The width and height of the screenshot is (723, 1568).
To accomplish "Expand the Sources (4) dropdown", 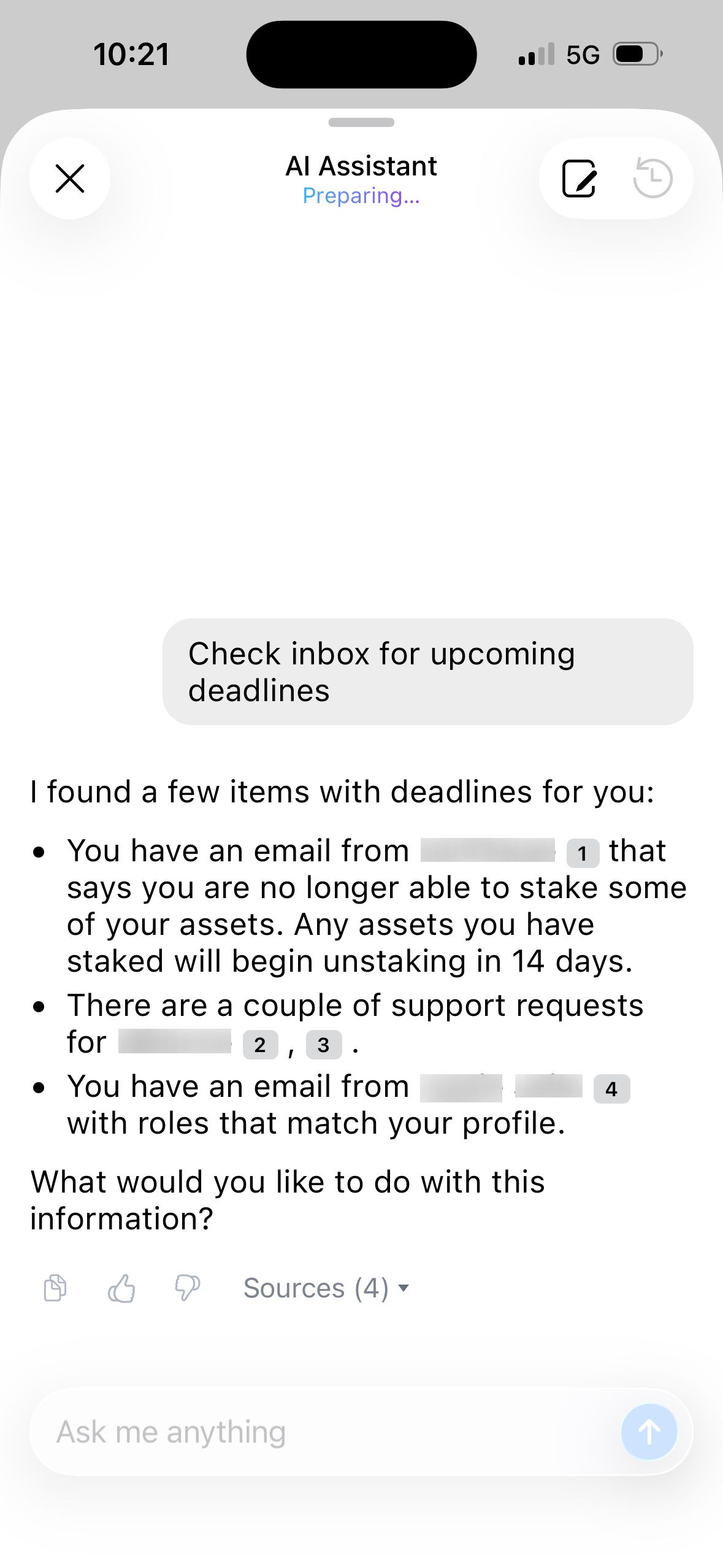I will click(326, 1288).
